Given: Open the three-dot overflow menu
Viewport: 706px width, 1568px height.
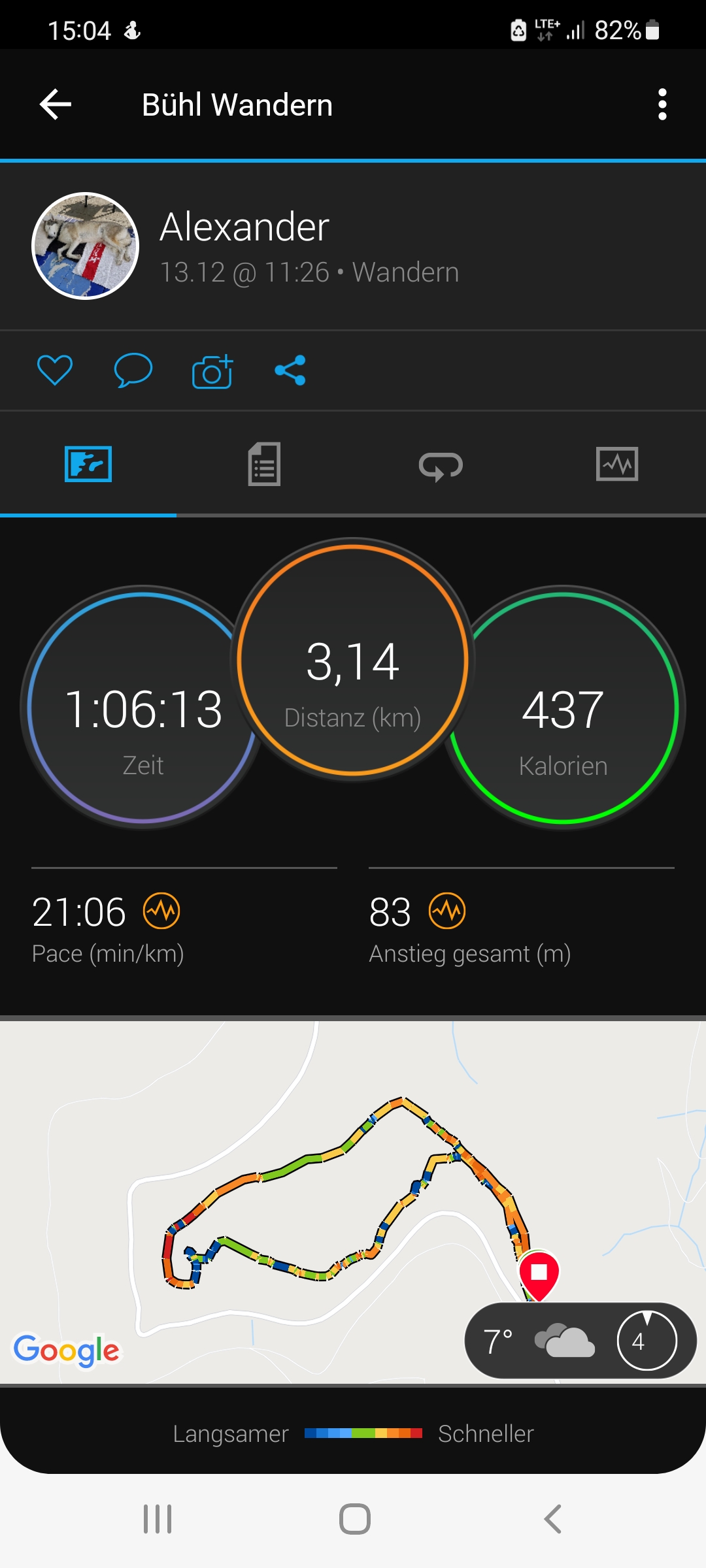Looking at the screenshot, I should [x=662, y=105].
